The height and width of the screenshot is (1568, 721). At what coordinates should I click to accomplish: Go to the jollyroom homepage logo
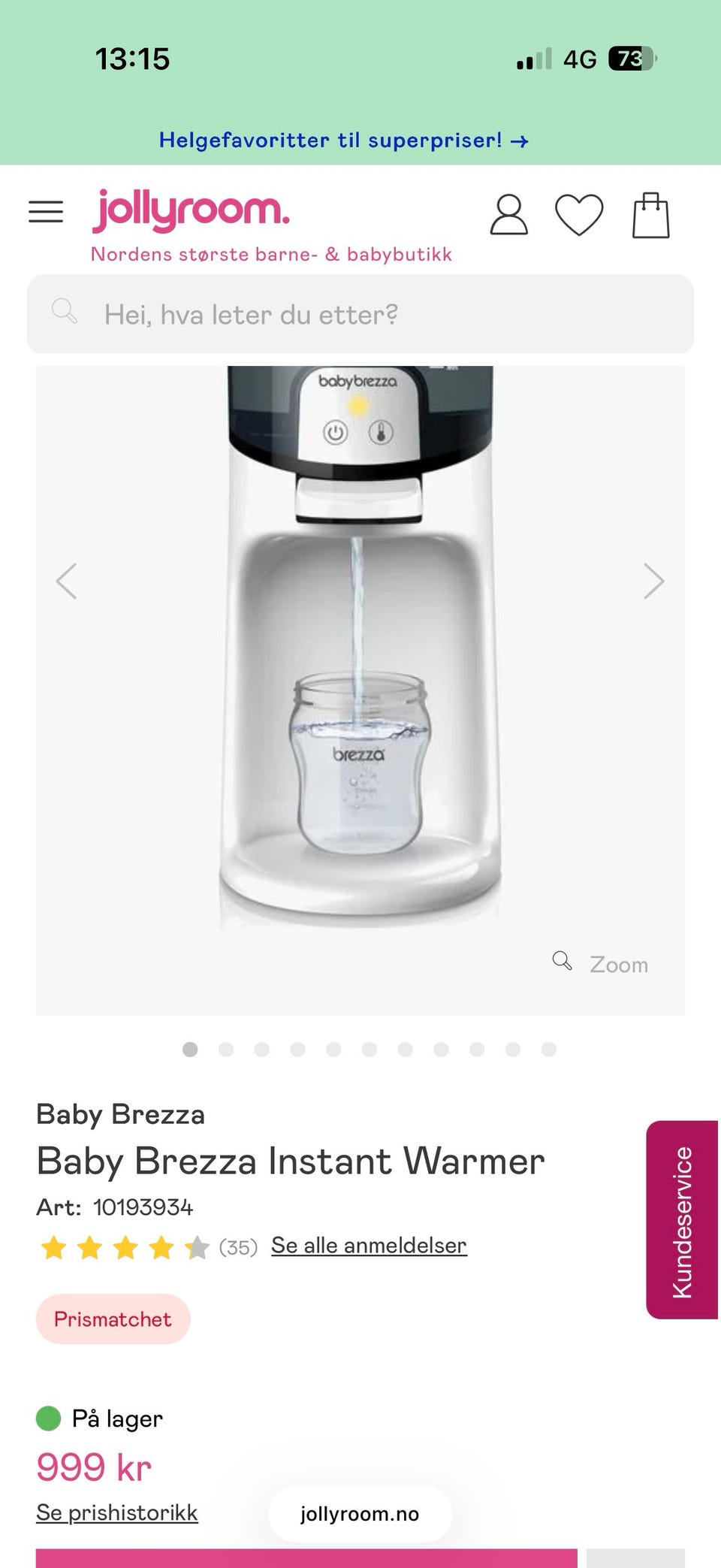[x=191, y=211]
